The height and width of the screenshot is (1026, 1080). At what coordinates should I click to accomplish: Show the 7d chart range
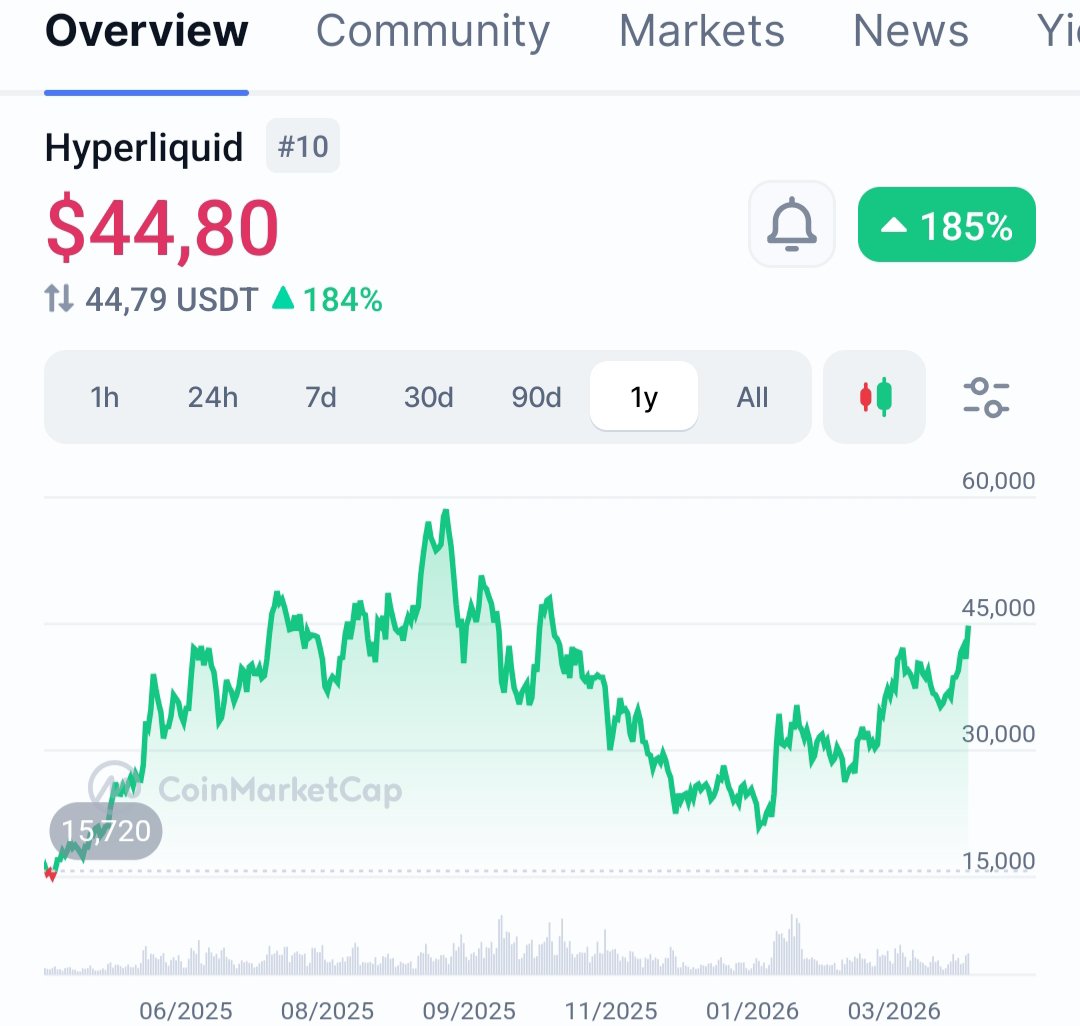coord(320,397)
